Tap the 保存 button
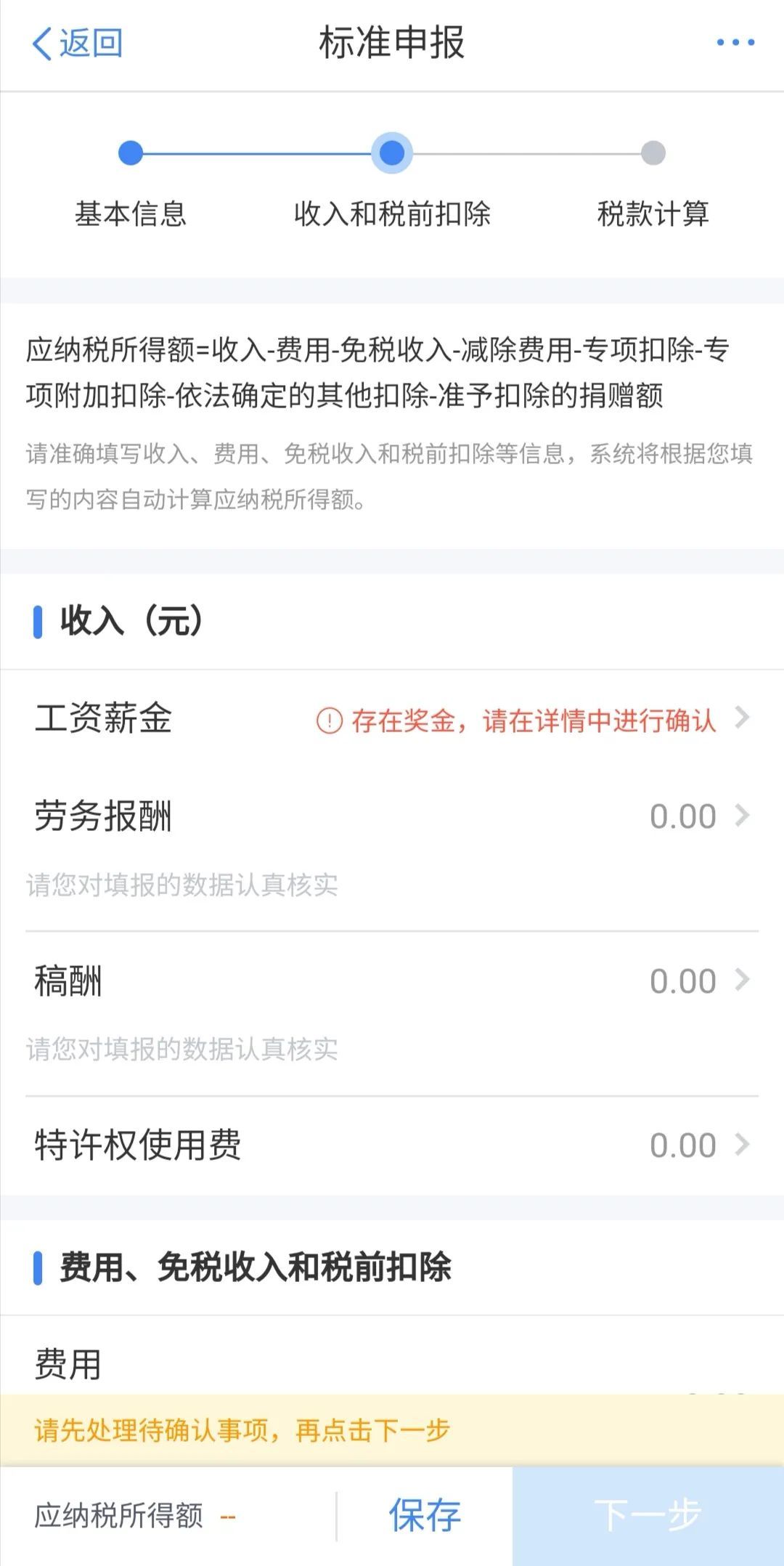Viewport: 784px width, 1566px height. (426, 1512)
